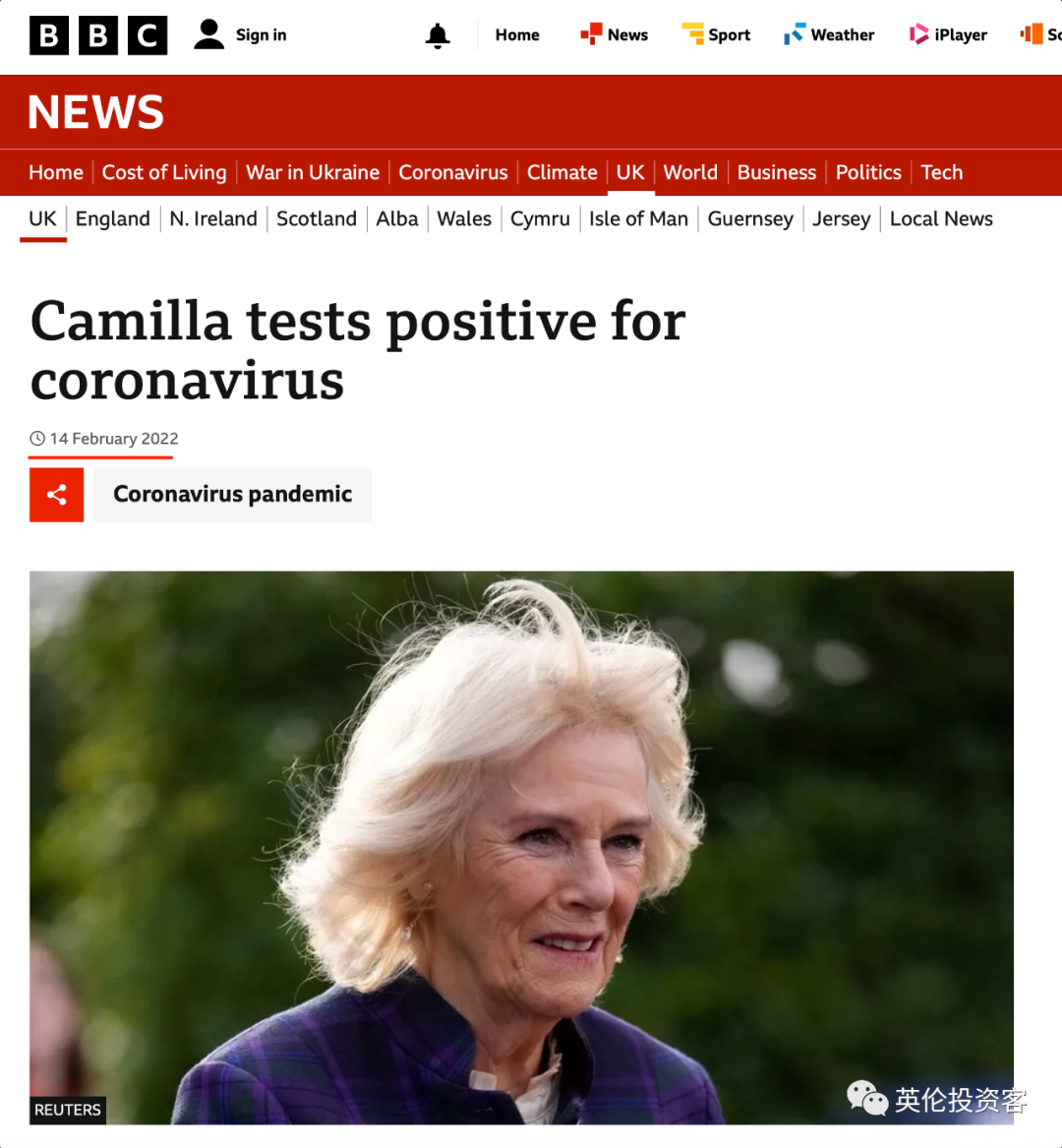Open the Scotland sub-section
Screen dimensions: 1062x1148
pyautogui.click(x=317, y=218)
